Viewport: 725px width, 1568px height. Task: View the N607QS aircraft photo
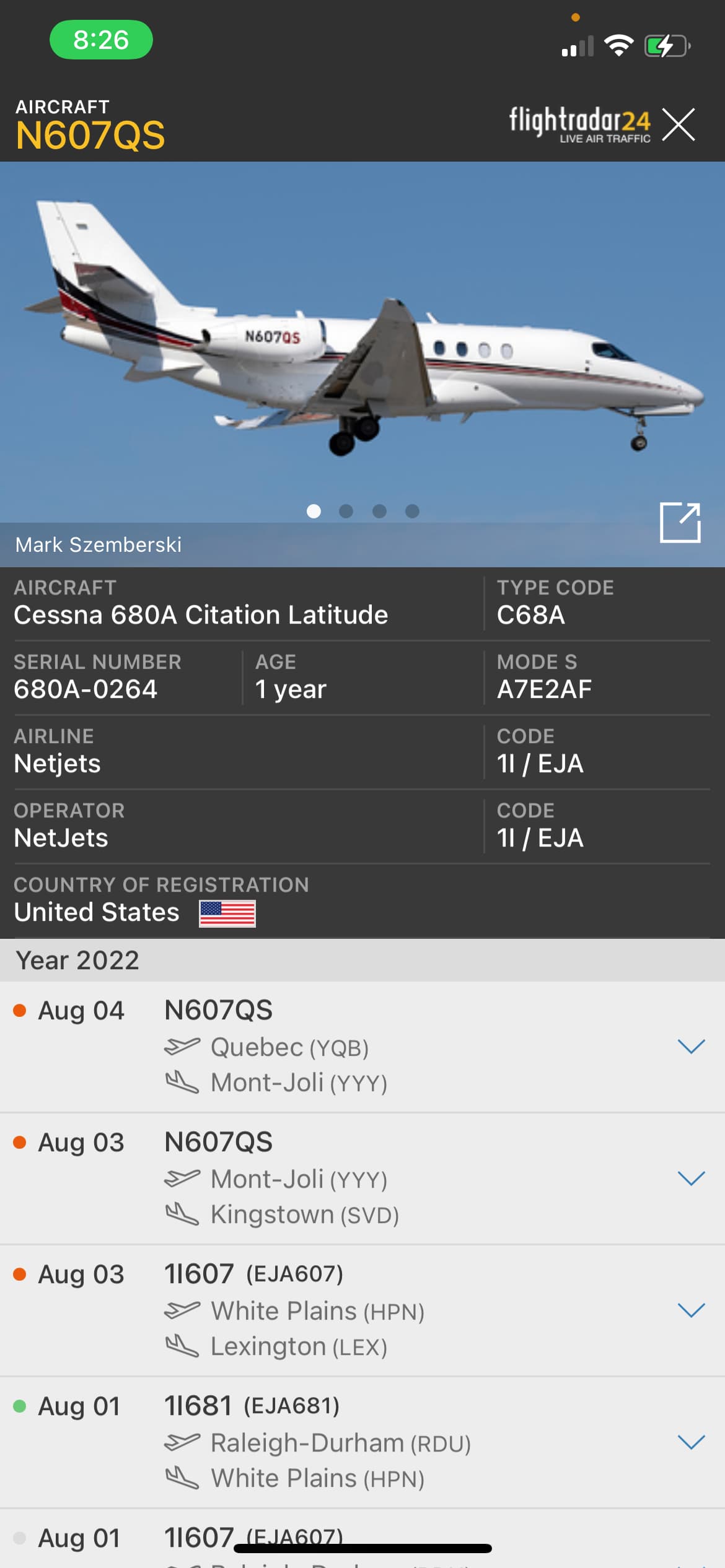362,347
